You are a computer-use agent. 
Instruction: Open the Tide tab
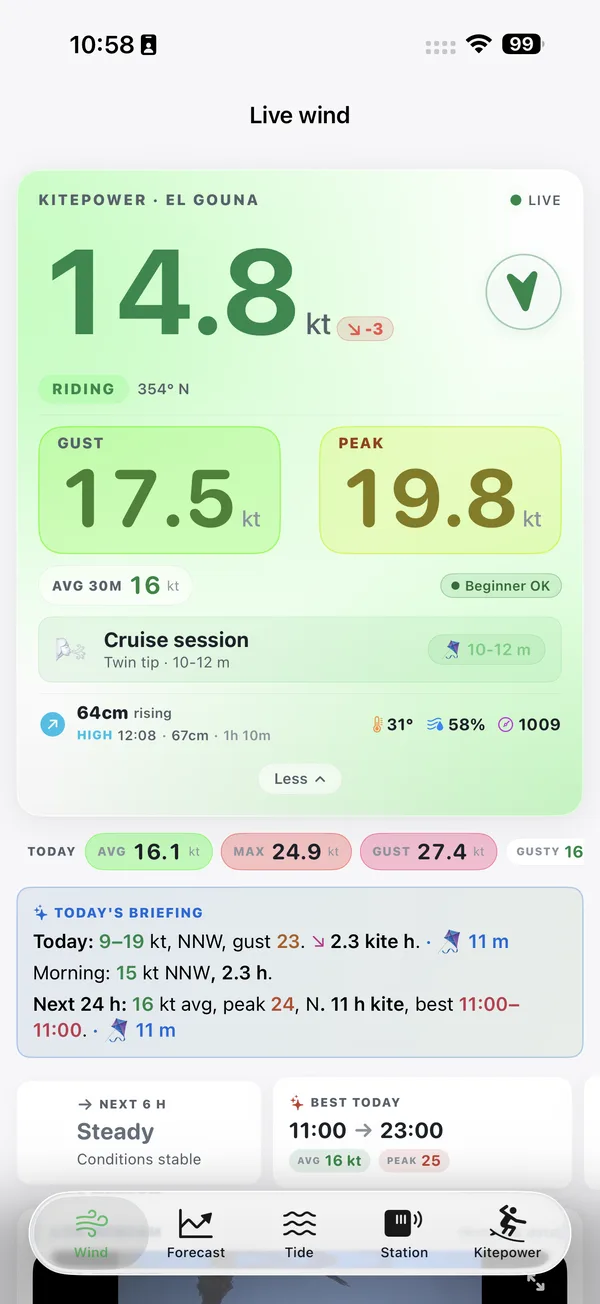point(299,1233)
